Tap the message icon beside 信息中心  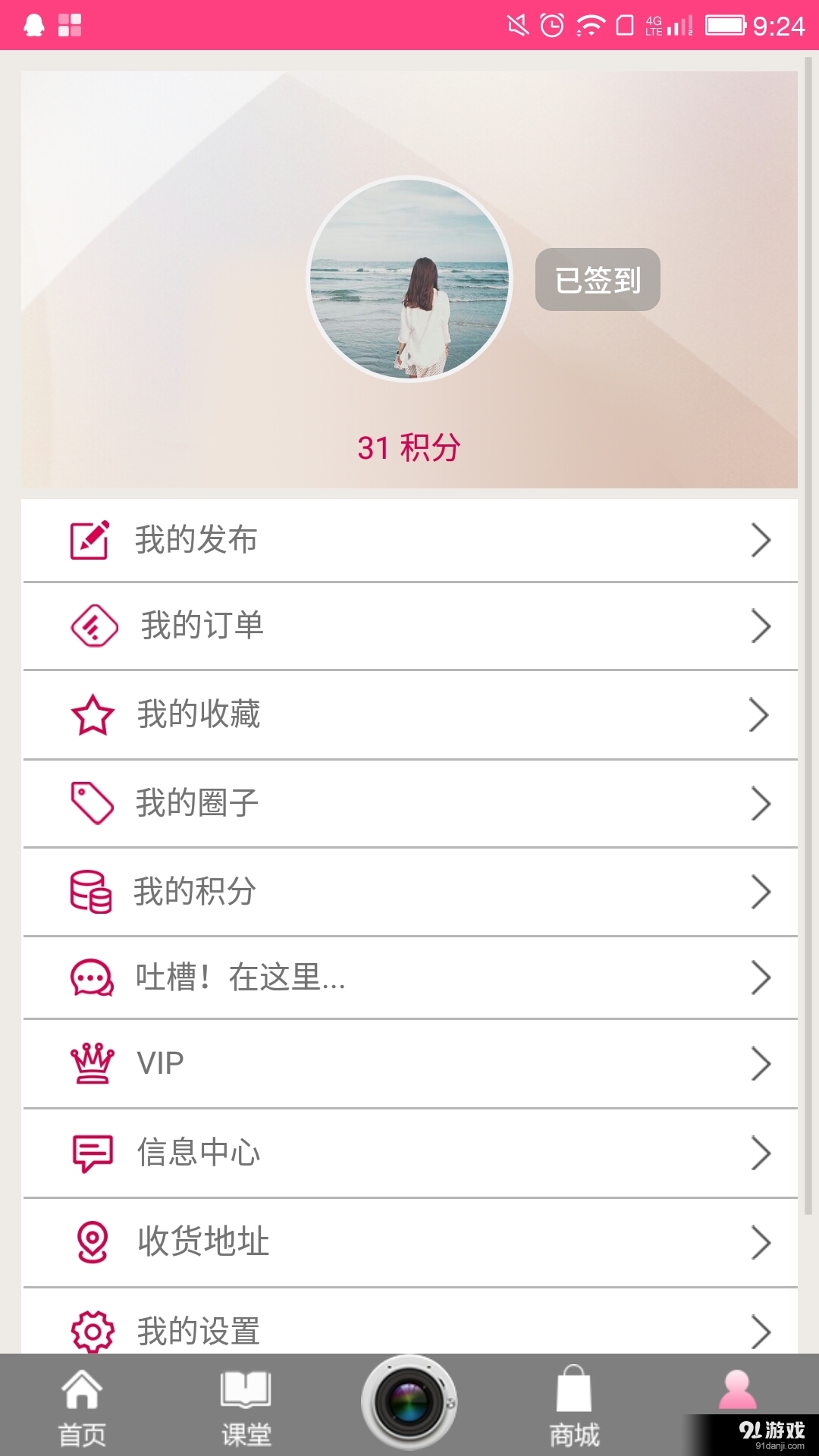pos(90,1153)
